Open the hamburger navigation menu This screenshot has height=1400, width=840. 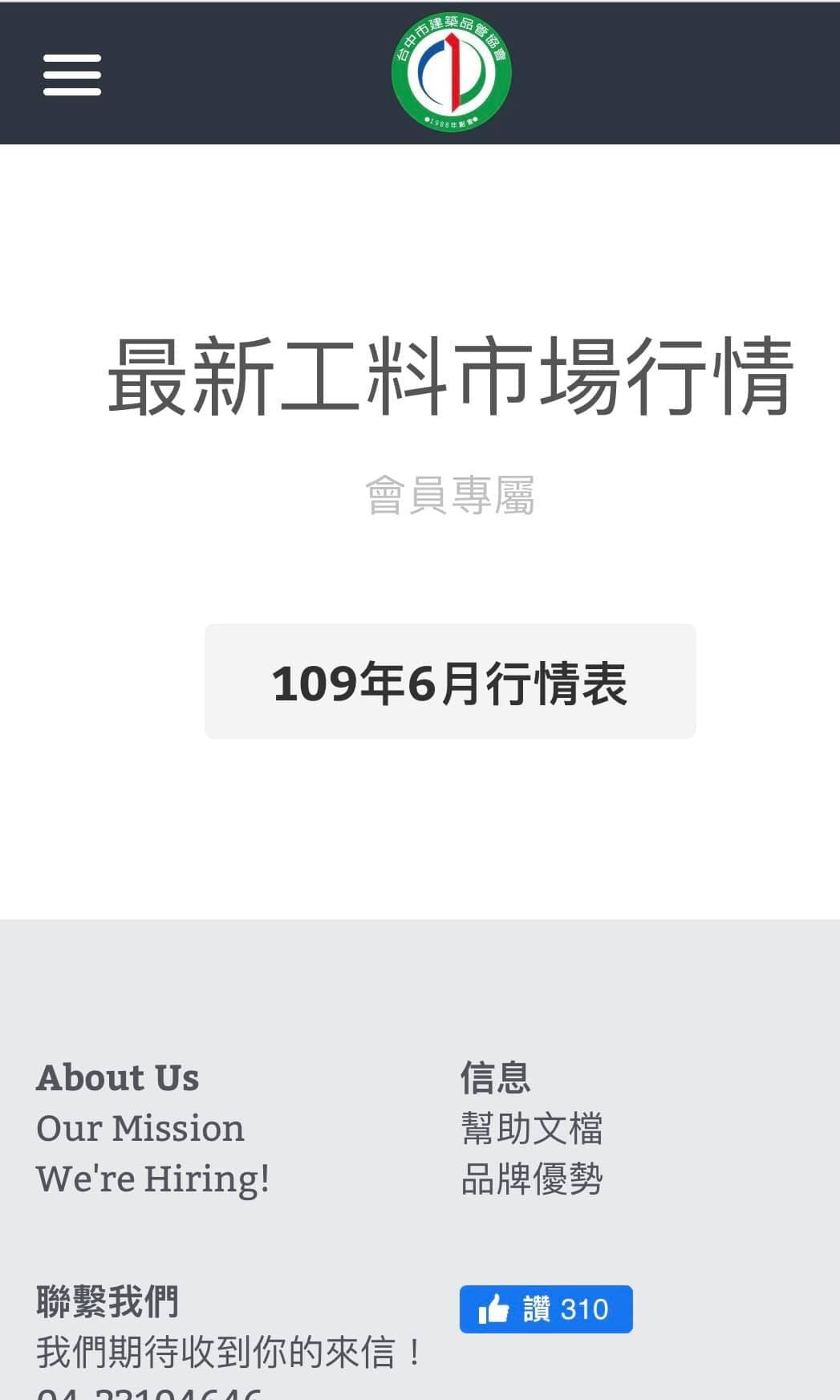tap(72, 75)
